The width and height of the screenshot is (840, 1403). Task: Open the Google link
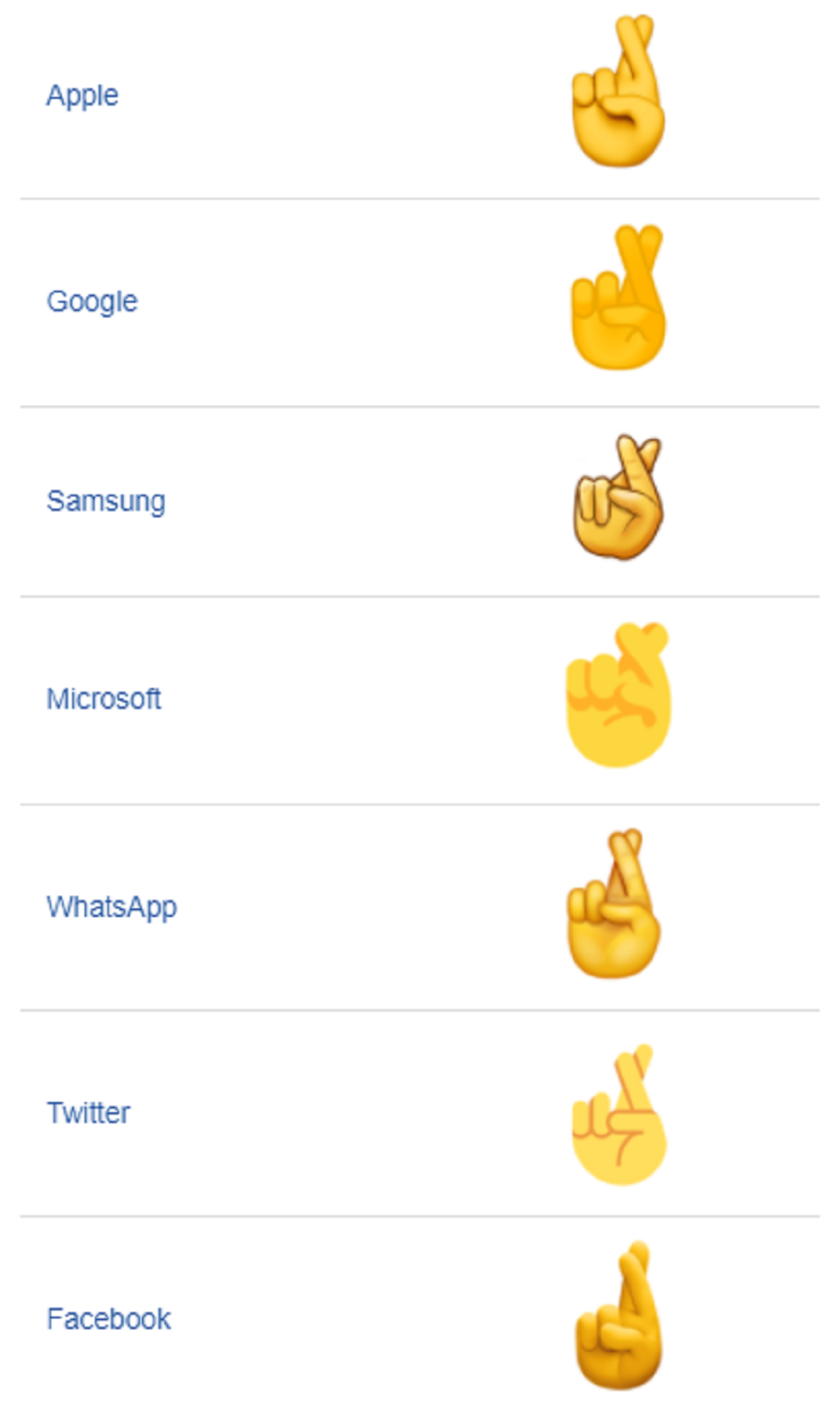point(92,301)
